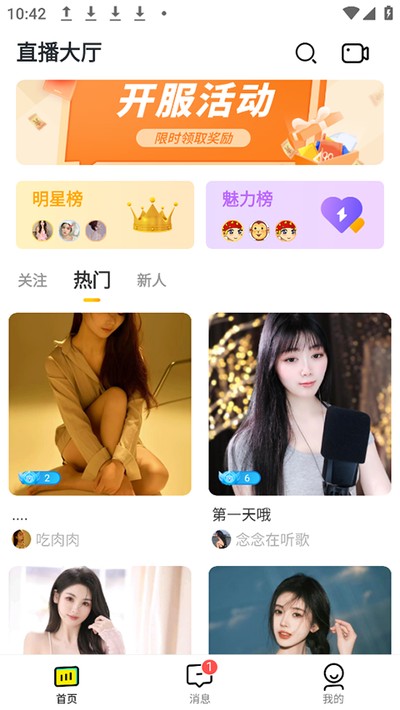Open the 消息 tab
Image resolution: width=400 pixels, height=710 pixels.
pos(200,684)
